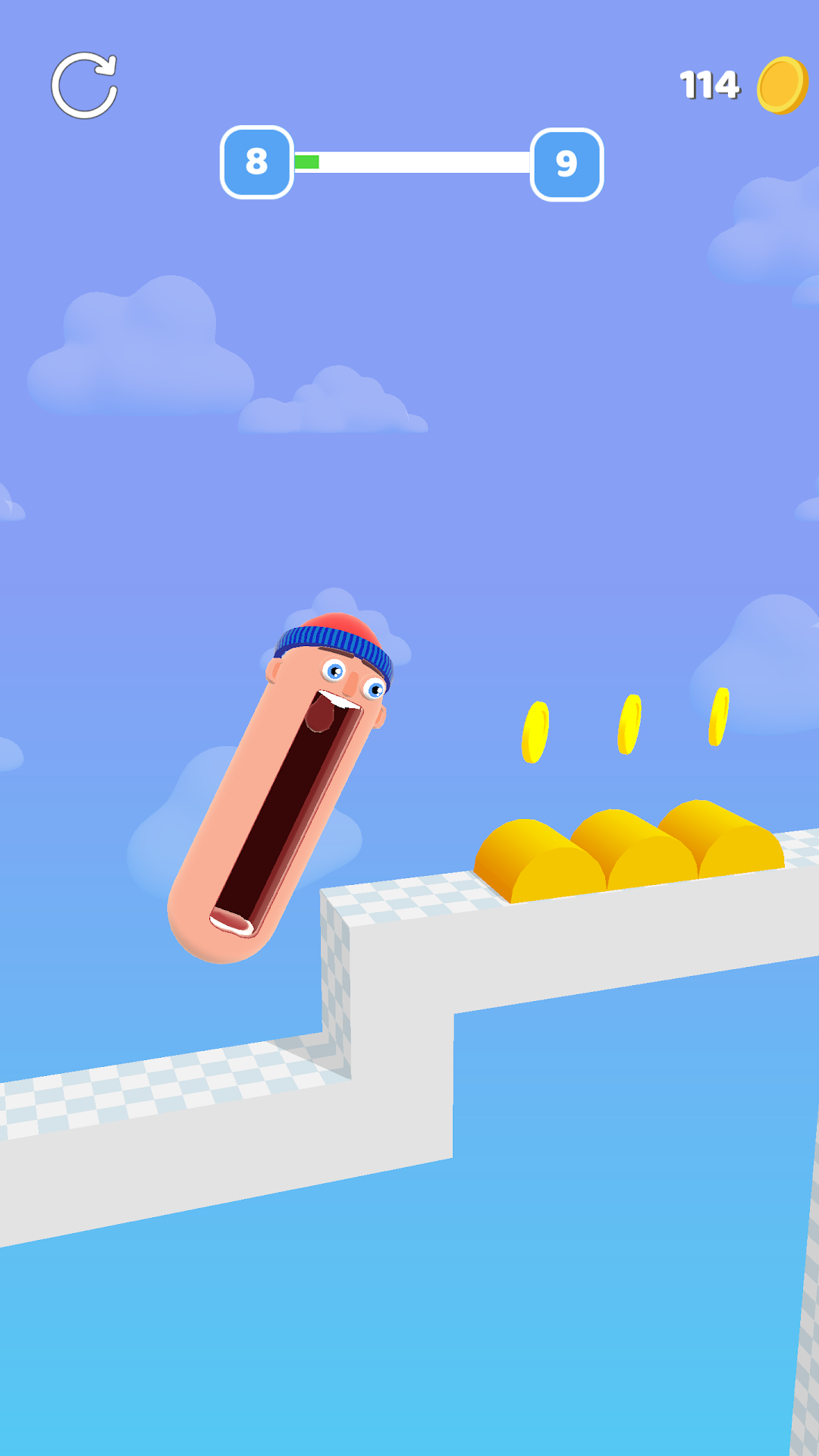Tap the restart level icon
819x1456 pixels.
point(84,86)
